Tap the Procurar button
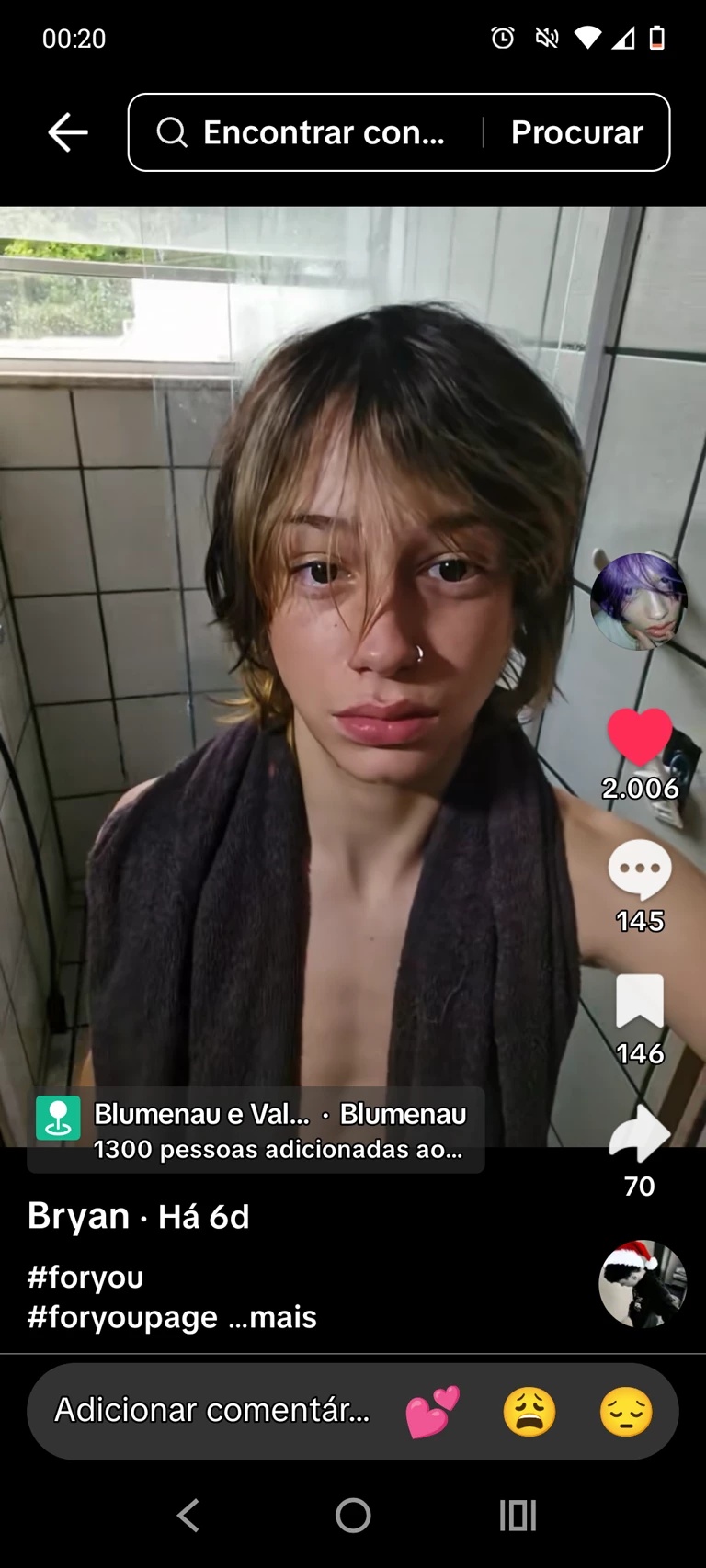The image size is (706, 1568). 576,132
